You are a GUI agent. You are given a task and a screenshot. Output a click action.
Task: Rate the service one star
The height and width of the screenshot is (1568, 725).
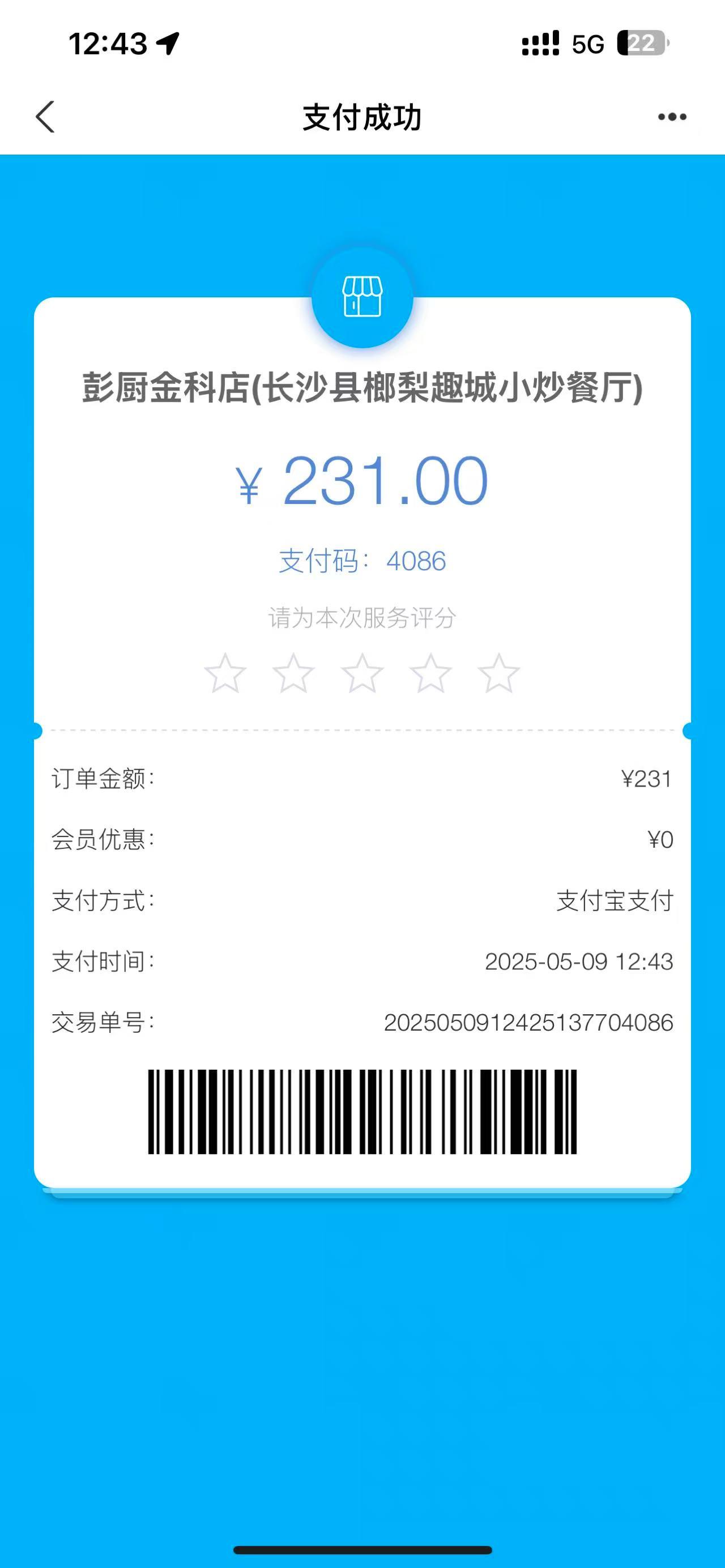pos(225,673)
